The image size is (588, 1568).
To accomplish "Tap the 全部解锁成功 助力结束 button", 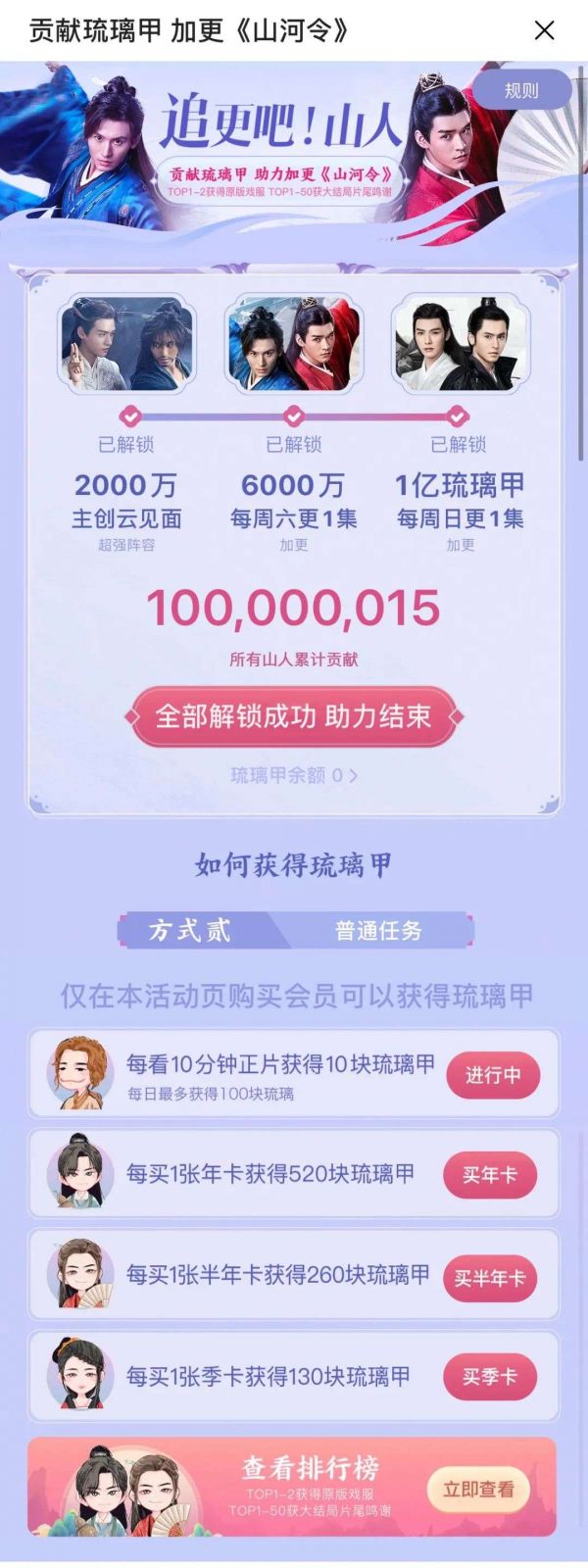I will tap(294, 716).
